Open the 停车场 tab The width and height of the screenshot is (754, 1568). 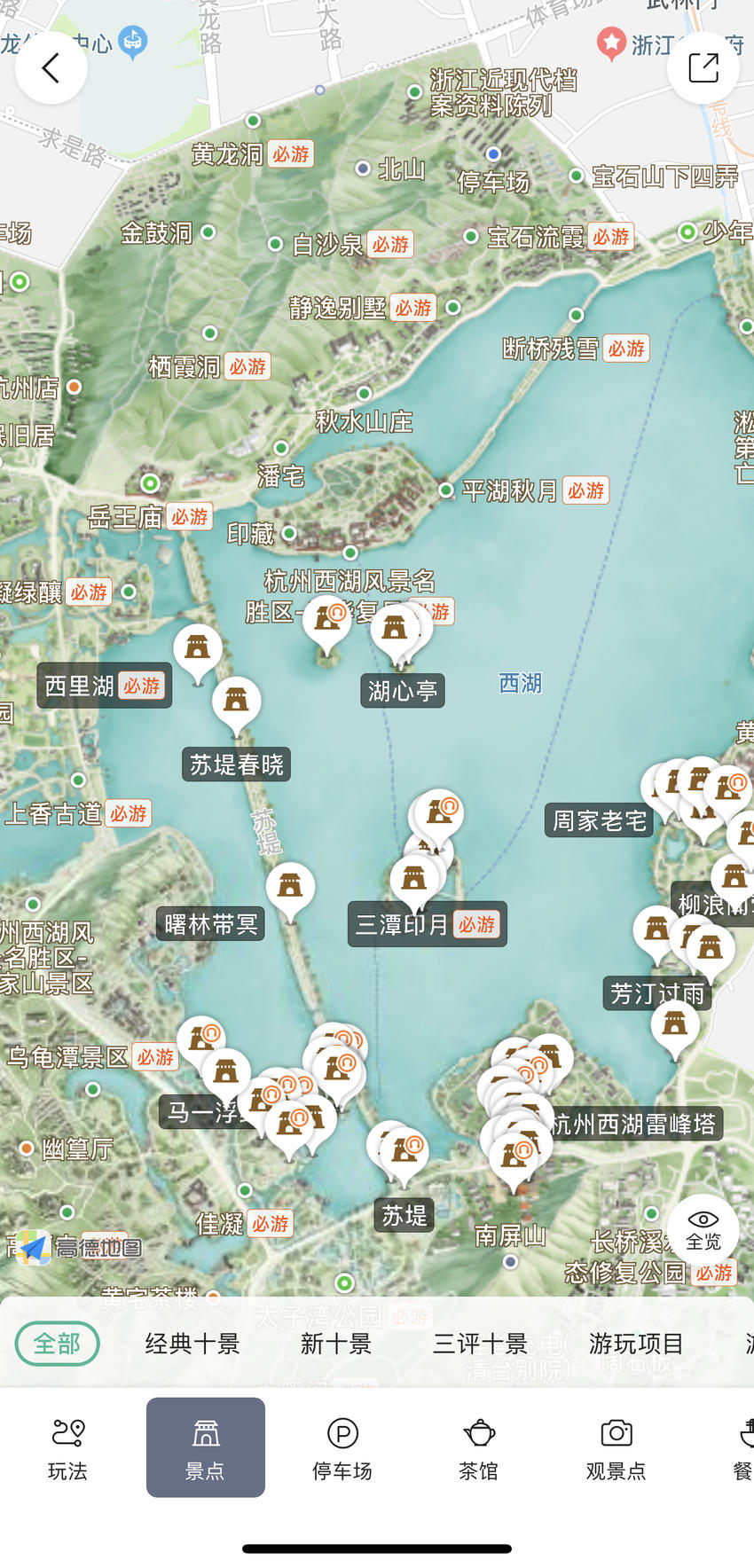tap(342, 1447)
